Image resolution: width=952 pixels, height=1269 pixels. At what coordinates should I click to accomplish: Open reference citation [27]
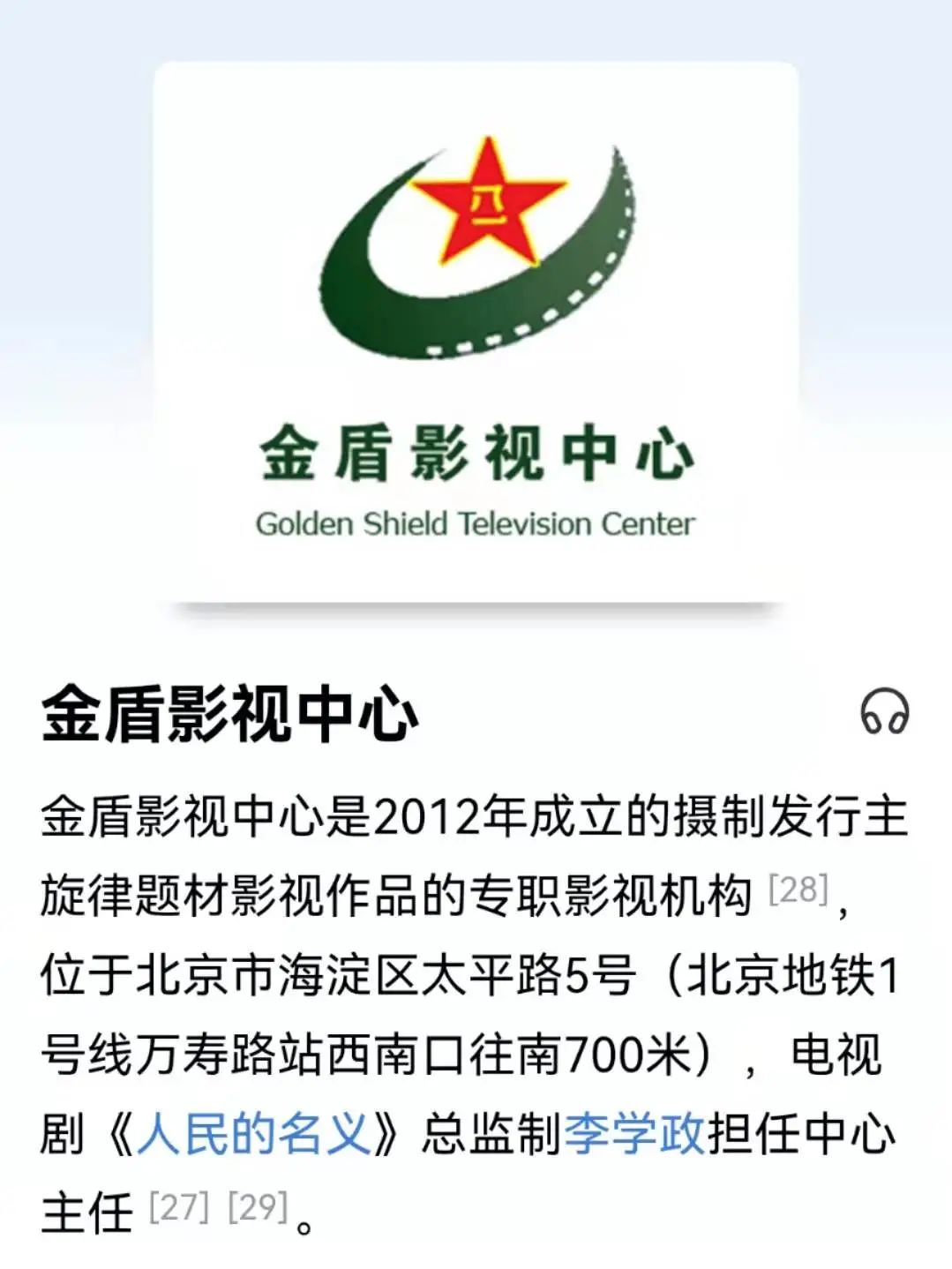coord(179,1206)
